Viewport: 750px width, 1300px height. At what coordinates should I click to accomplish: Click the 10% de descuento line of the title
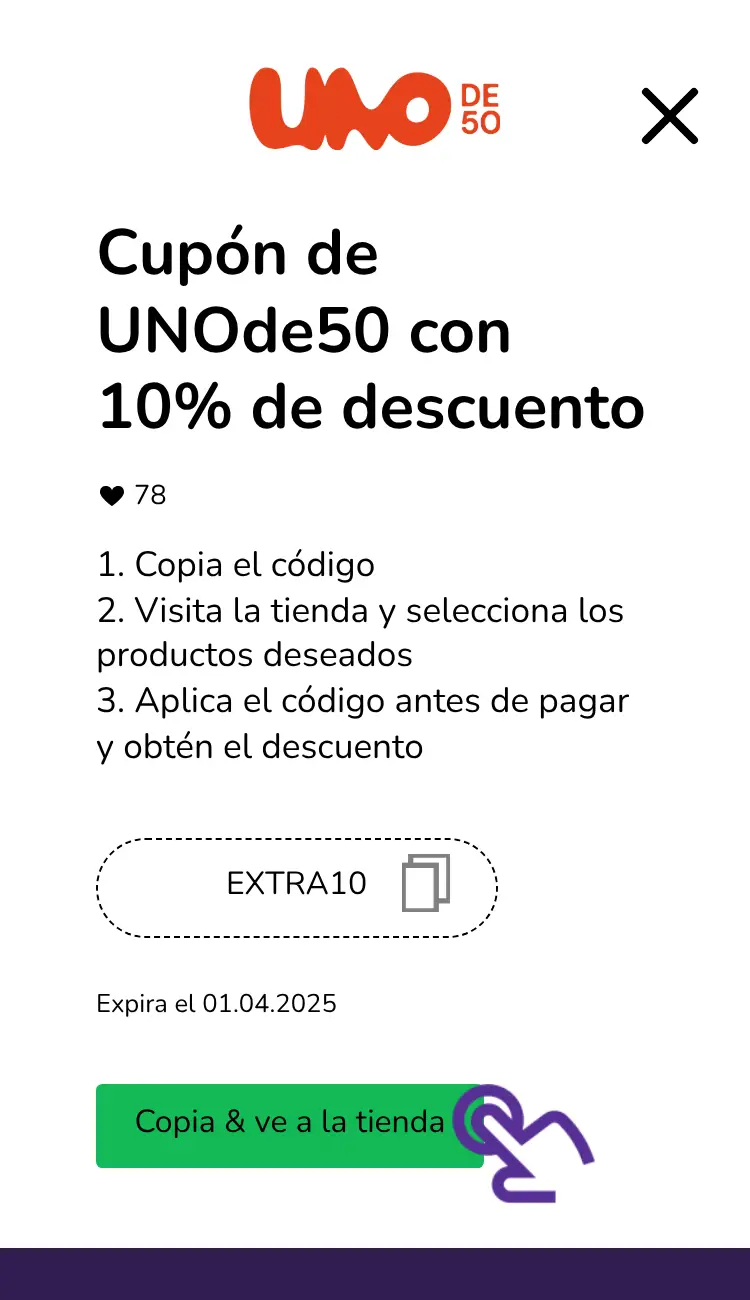point(370,408)
